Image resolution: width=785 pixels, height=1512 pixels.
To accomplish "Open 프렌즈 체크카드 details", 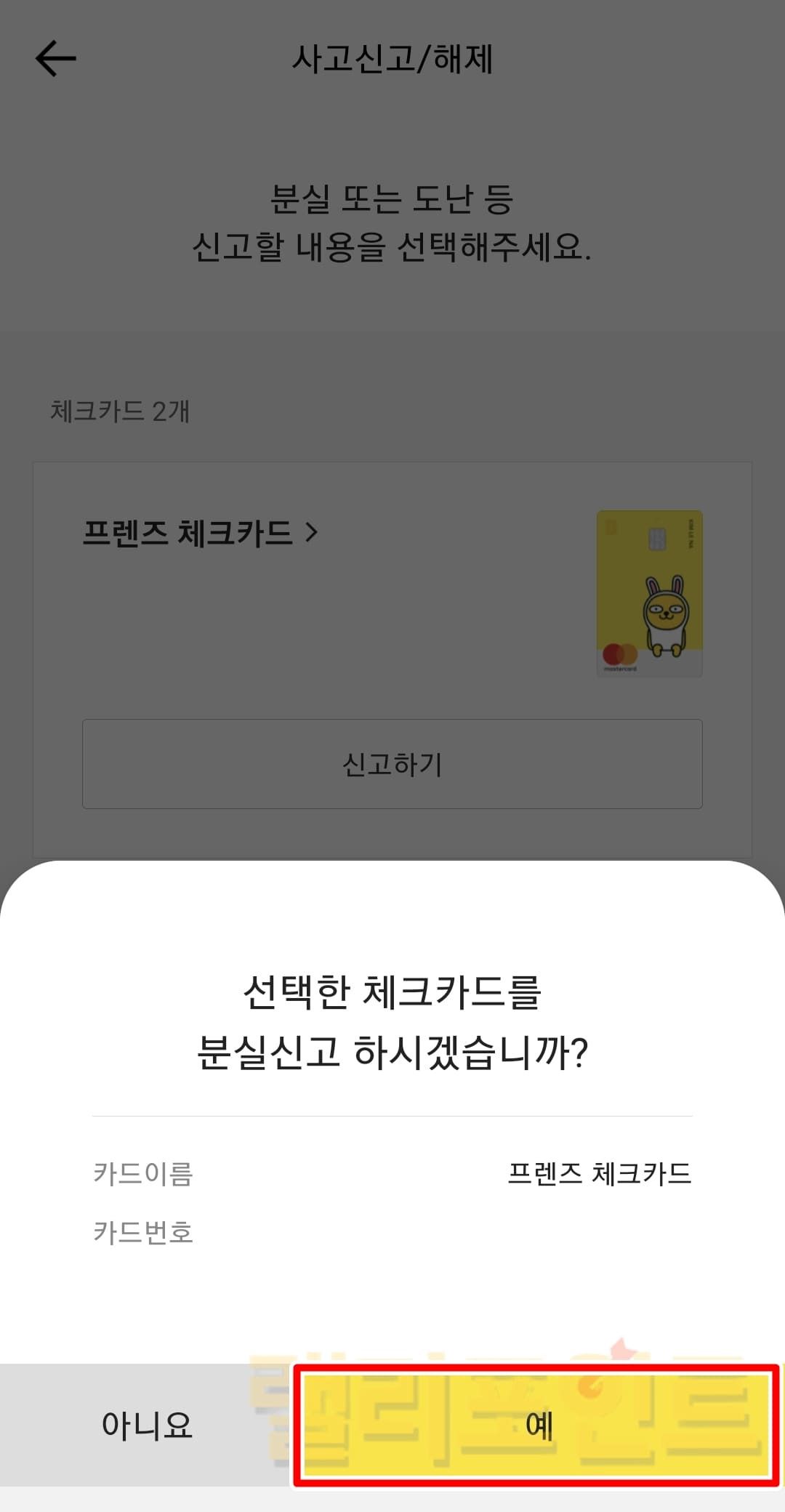I will pyautogui.click(x=201, y=533).
